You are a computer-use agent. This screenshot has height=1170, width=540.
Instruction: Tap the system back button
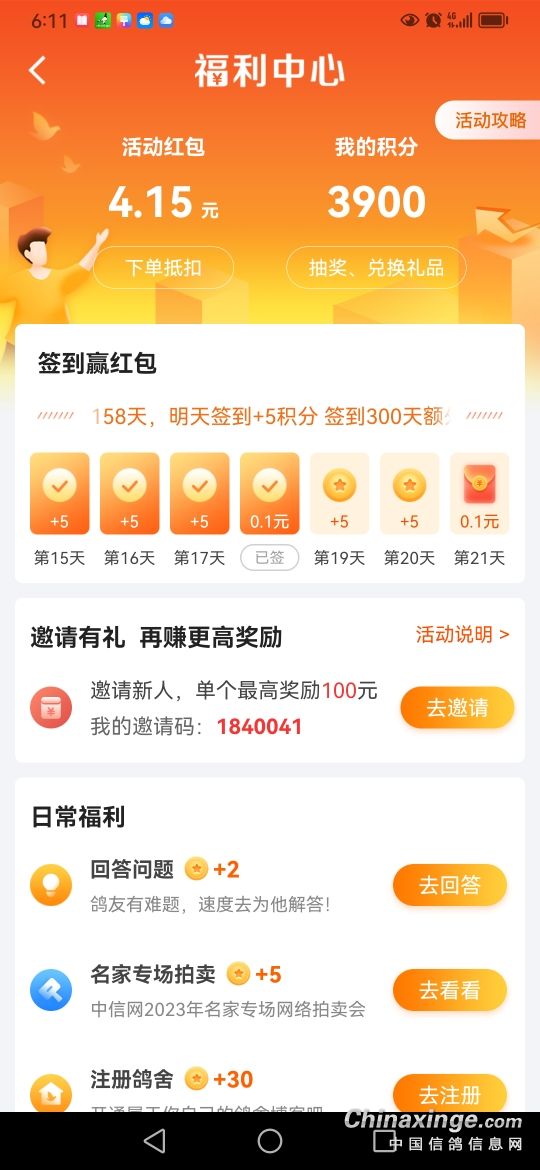pos(154,1140)
